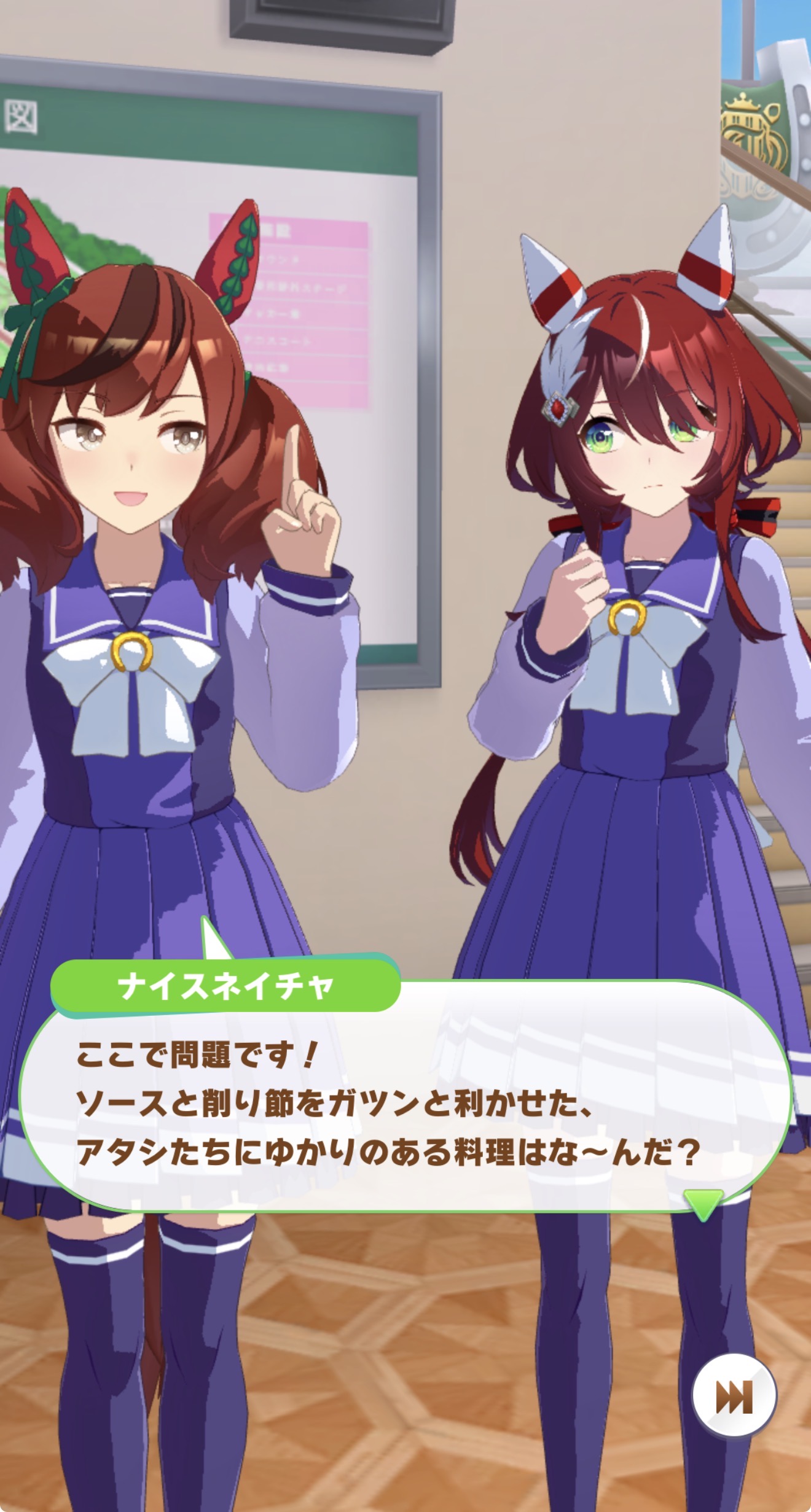This screenshot has width=811, height=1512.
Task: Tap the fast-forward skip button
Action: pos(734,1394)
